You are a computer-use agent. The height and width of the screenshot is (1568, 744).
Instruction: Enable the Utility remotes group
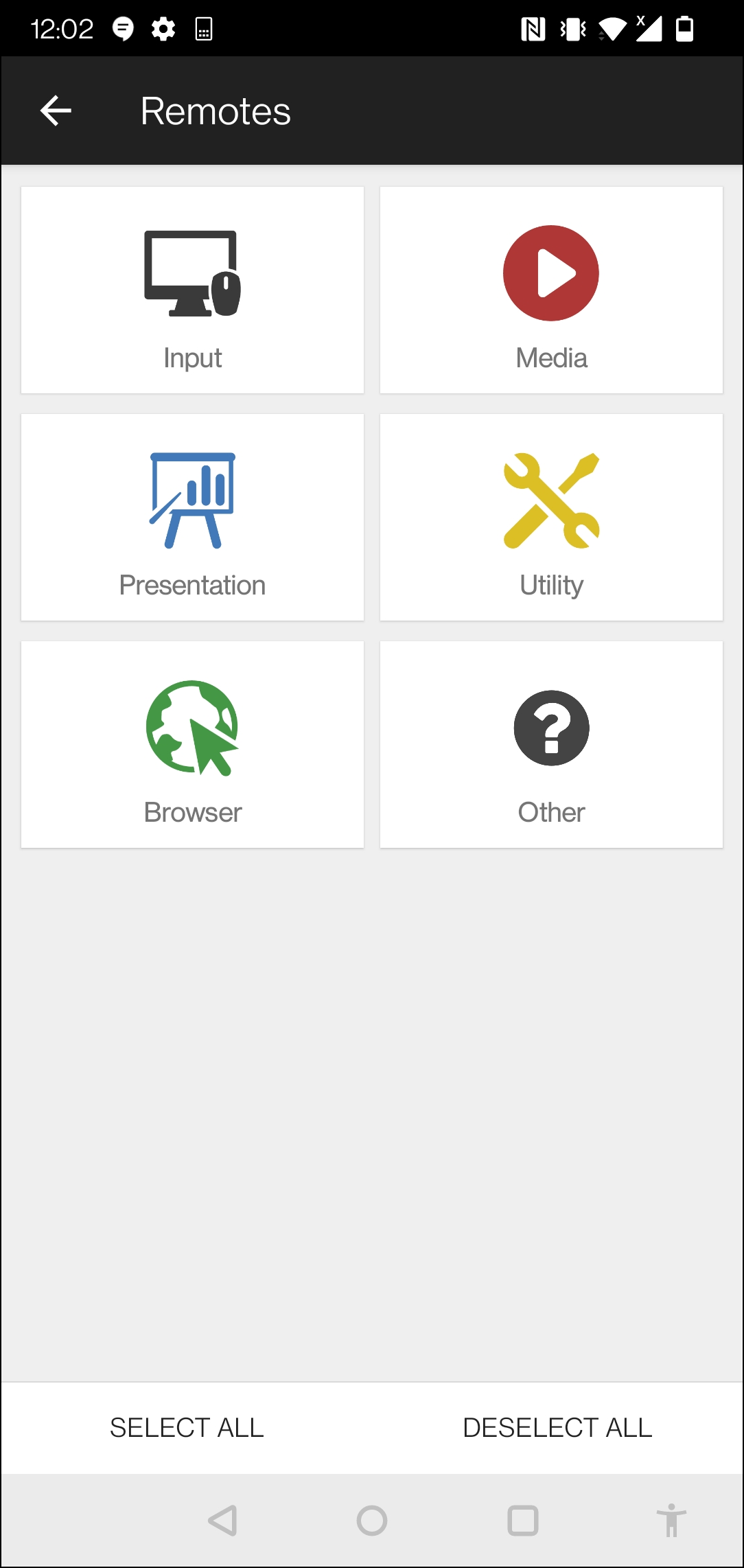pos(551,517)
